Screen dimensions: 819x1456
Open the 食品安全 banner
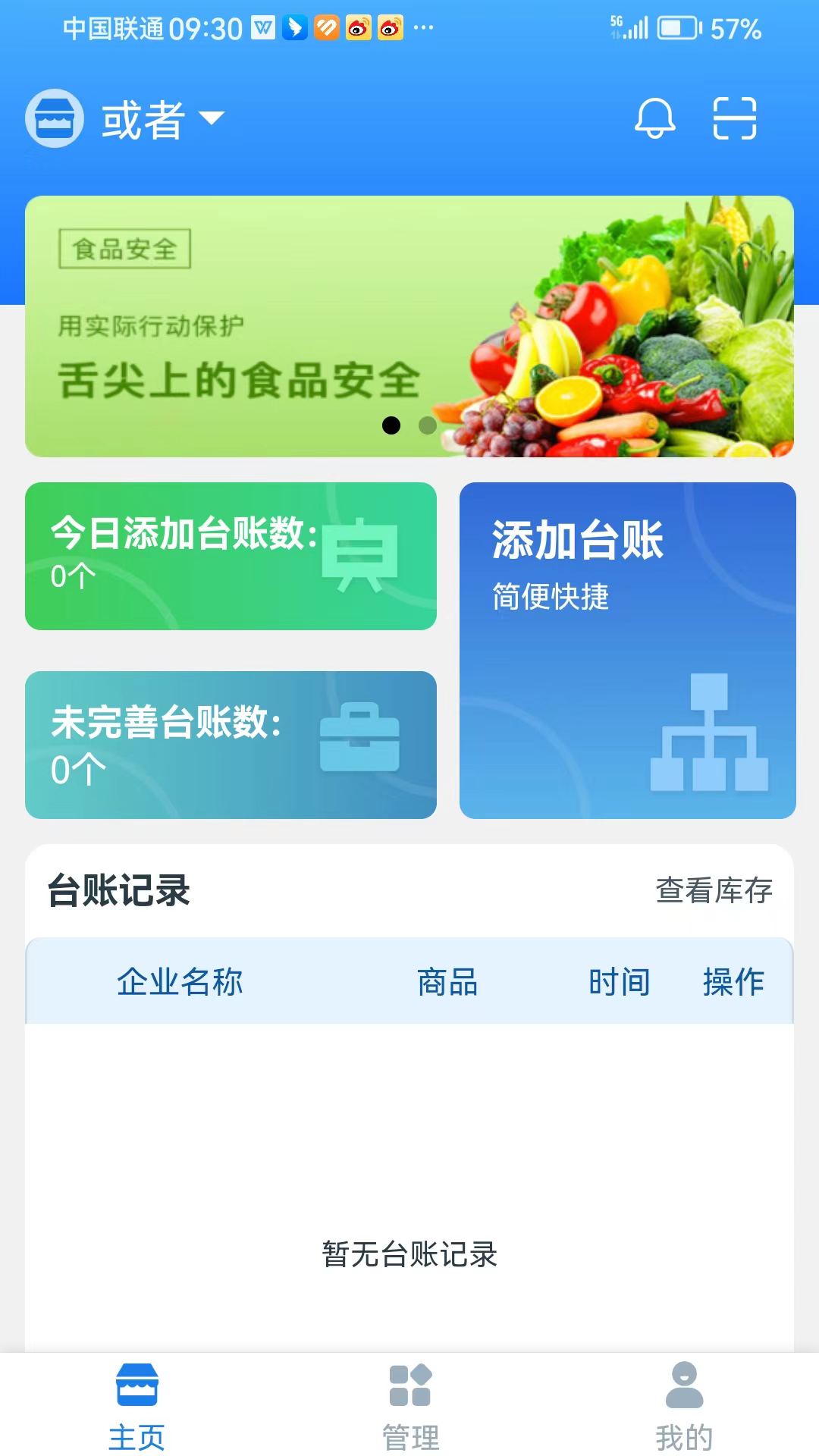pyautogui.click(x=409, y=326)
